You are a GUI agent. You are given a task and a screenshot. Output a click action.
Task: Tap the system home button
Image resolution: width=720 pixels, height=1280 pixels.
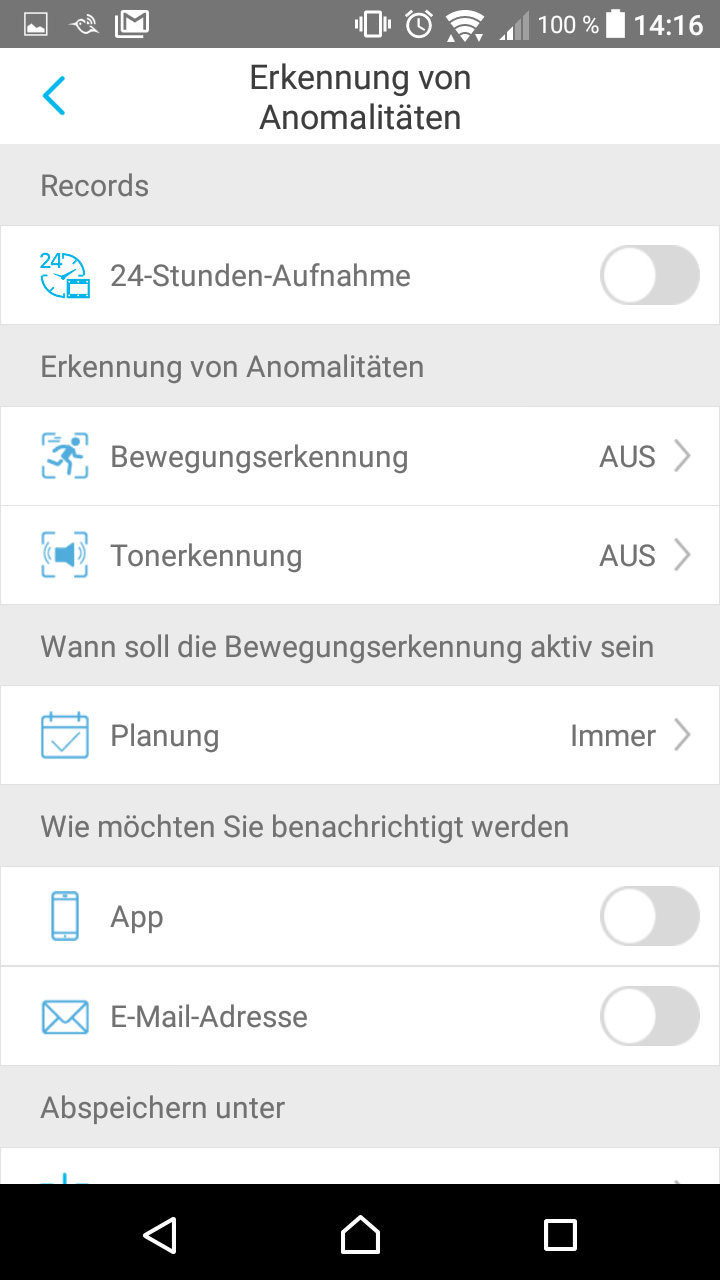[x=360, y=1234]
